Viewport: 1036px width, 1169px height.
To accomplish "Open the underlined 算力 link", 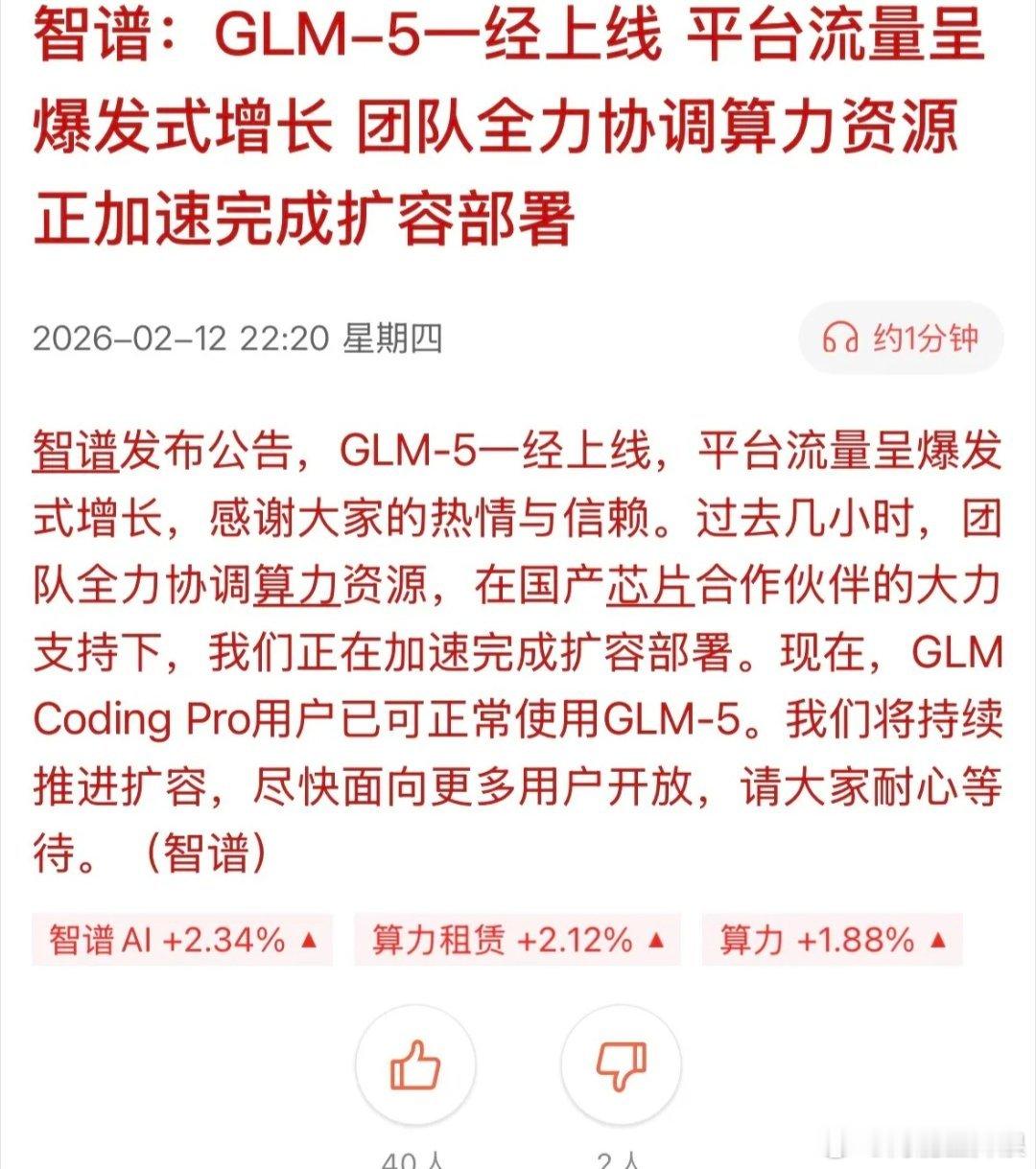I will [x=297, y=586].
